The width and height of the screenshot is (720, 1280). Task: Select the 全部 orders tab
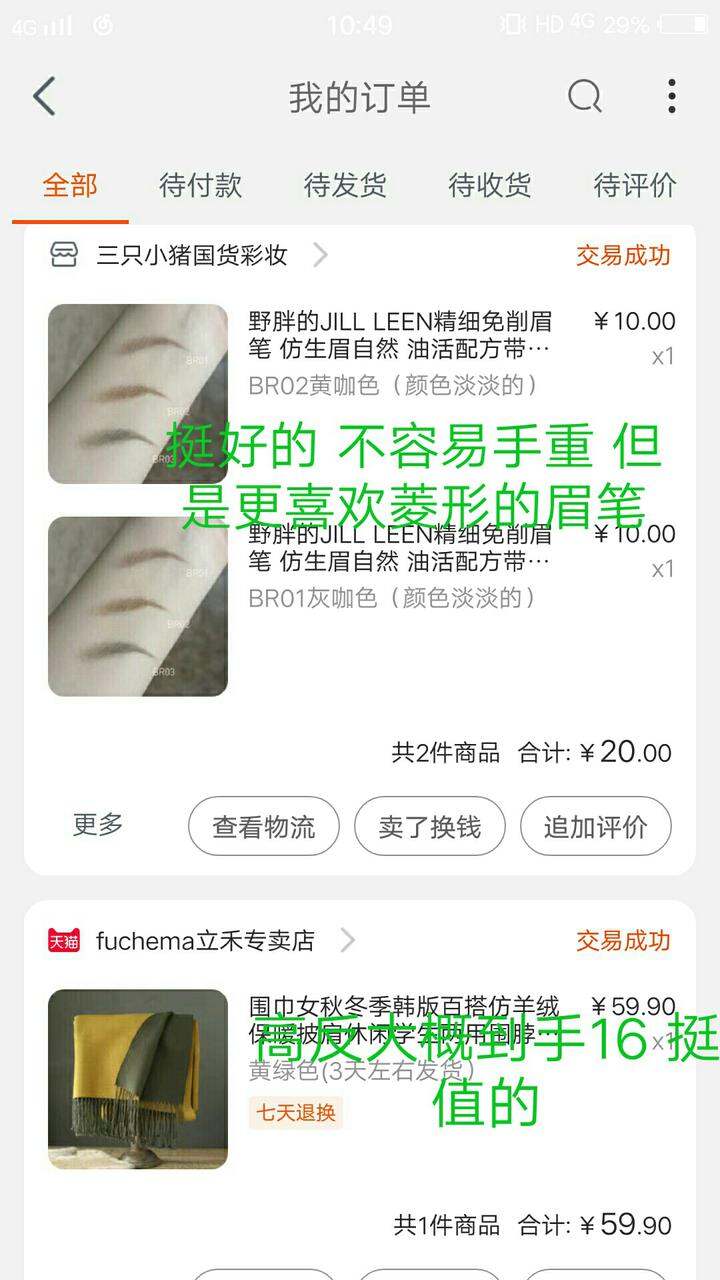click(x=70, y=185)
